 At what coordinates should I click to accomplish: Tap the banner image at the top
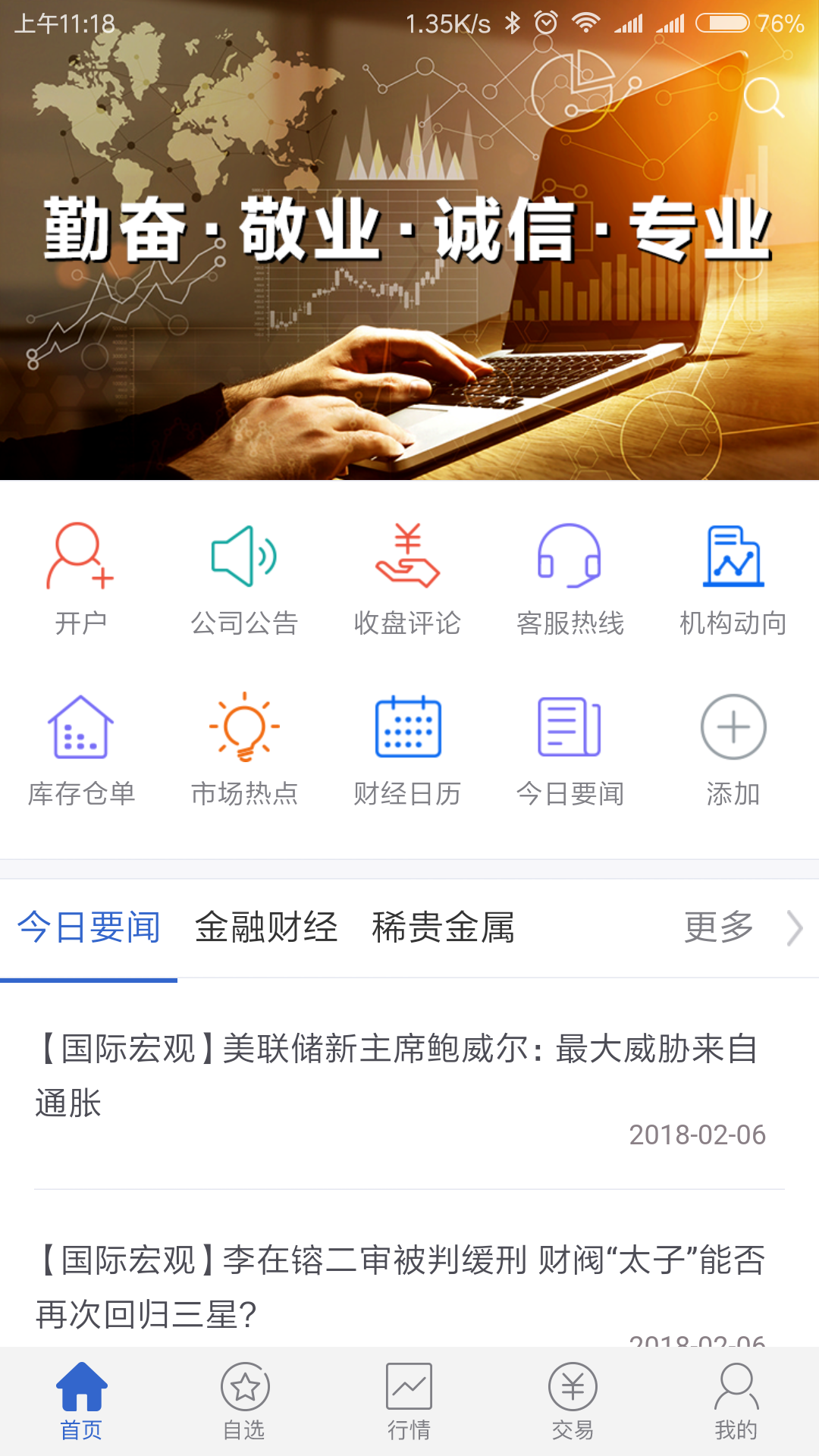coord(409,265)
